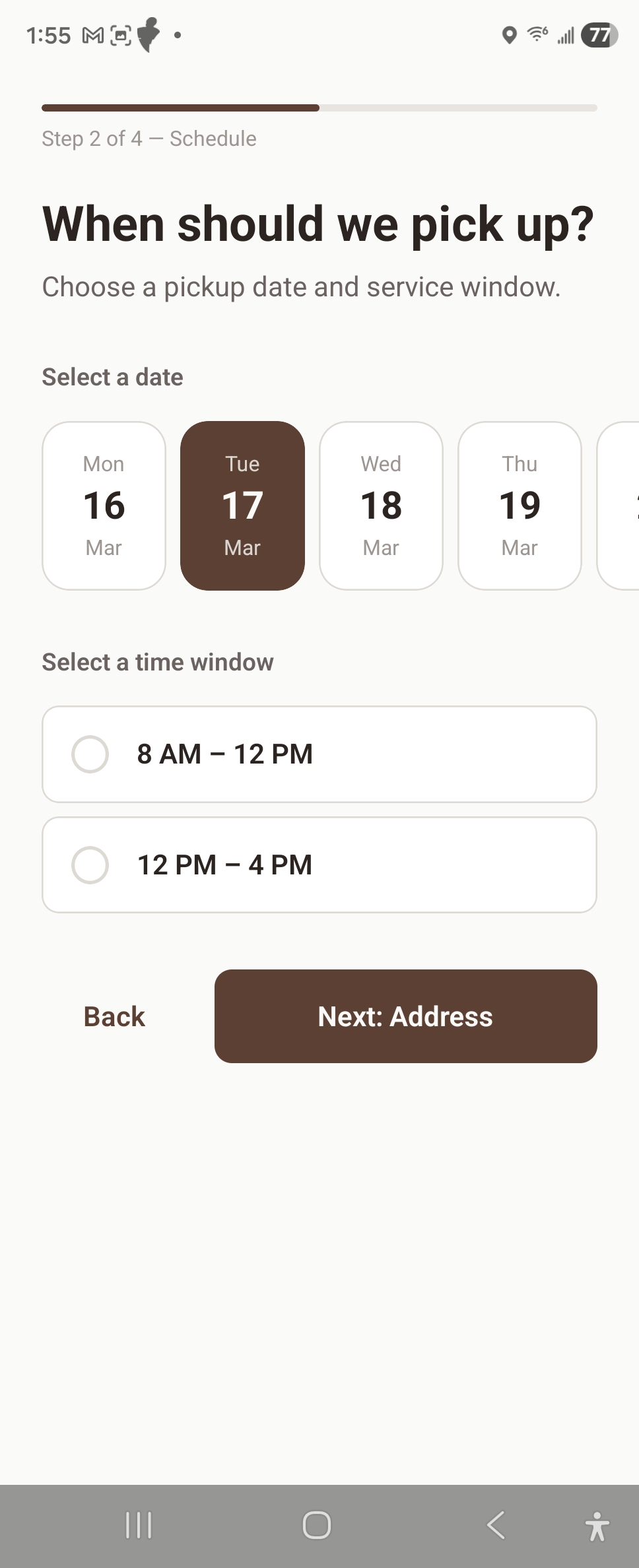Tap the partially visible date card on the right
This screenshot has width=639, height=1568.
point(626,505)
